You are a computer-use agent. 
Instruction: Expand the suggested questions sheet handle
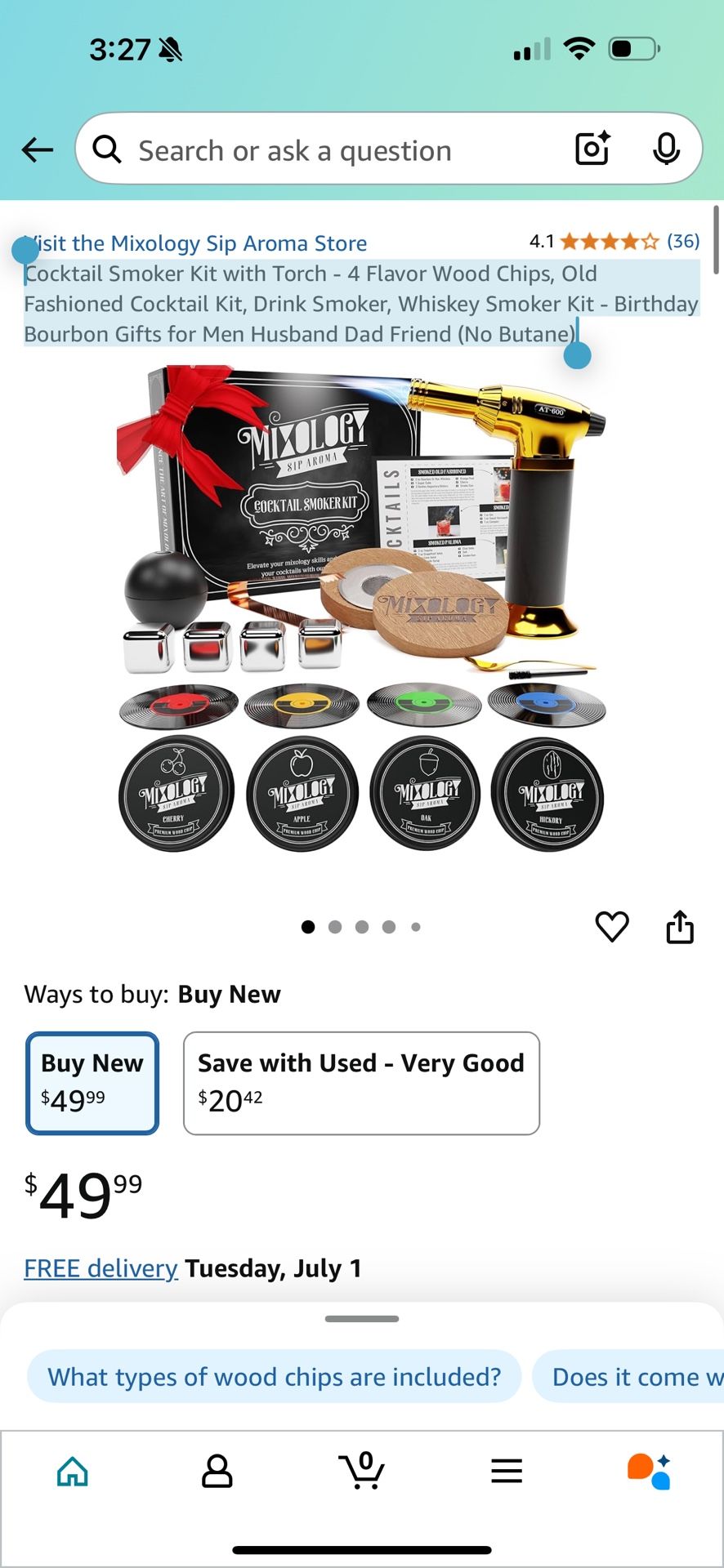tap(361, 1319)
